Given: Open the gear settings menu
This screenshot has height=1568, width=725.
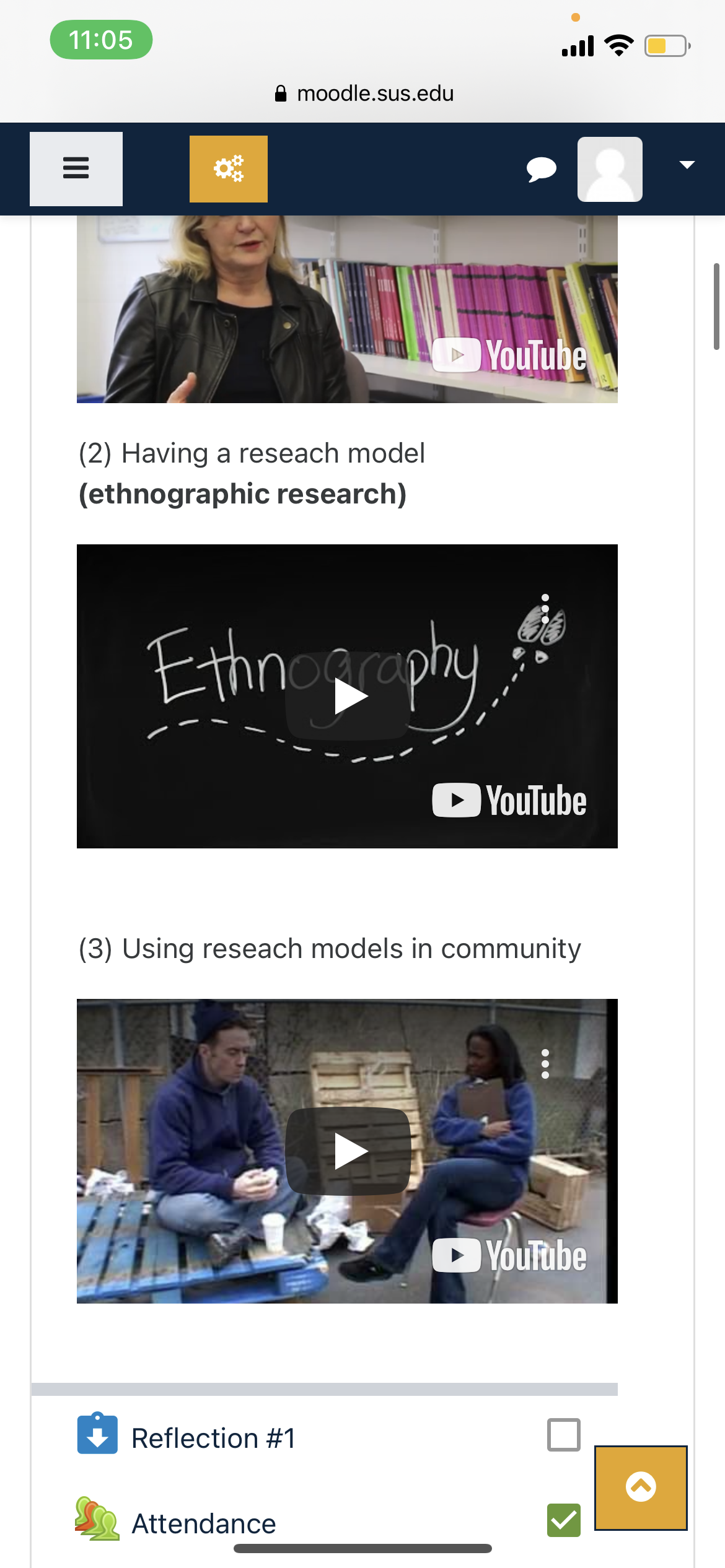Looking at the screenshot, I should coord(228,168).
